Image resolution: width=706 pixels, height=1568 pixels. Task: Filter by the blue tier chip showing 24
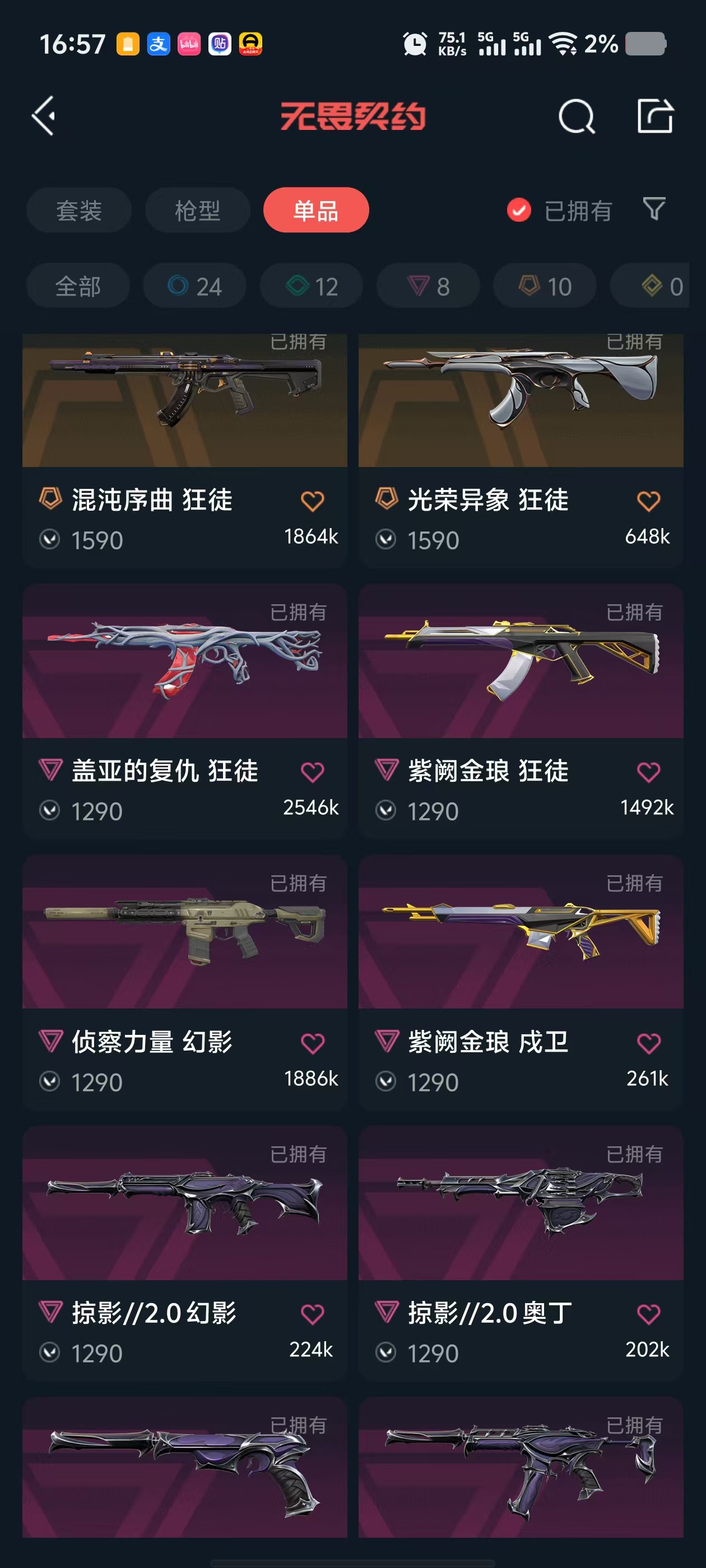pyautogui.click(x=195, y=286)
